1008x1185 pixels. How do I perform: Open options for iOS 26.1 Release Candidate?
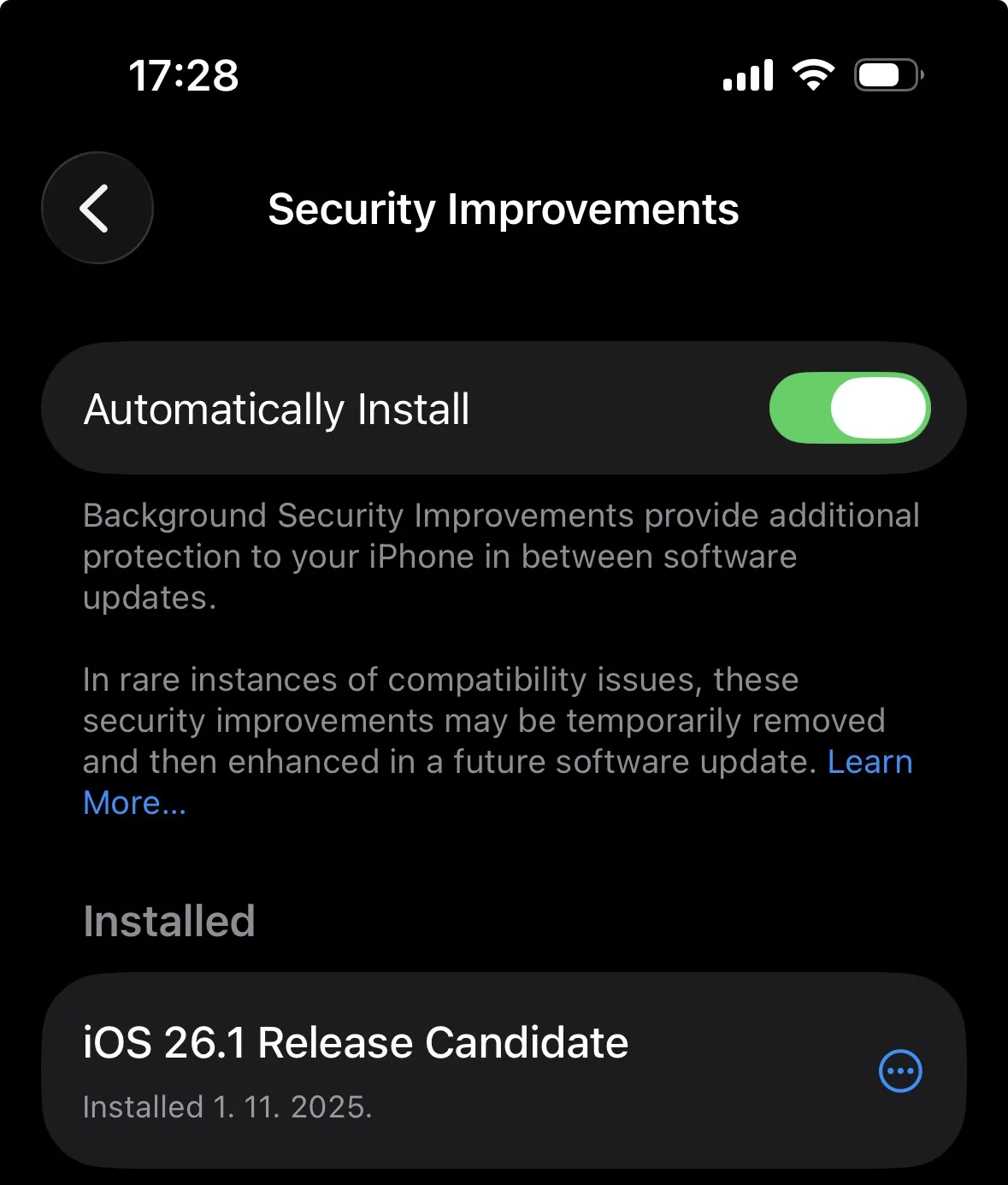(900, 1070)
